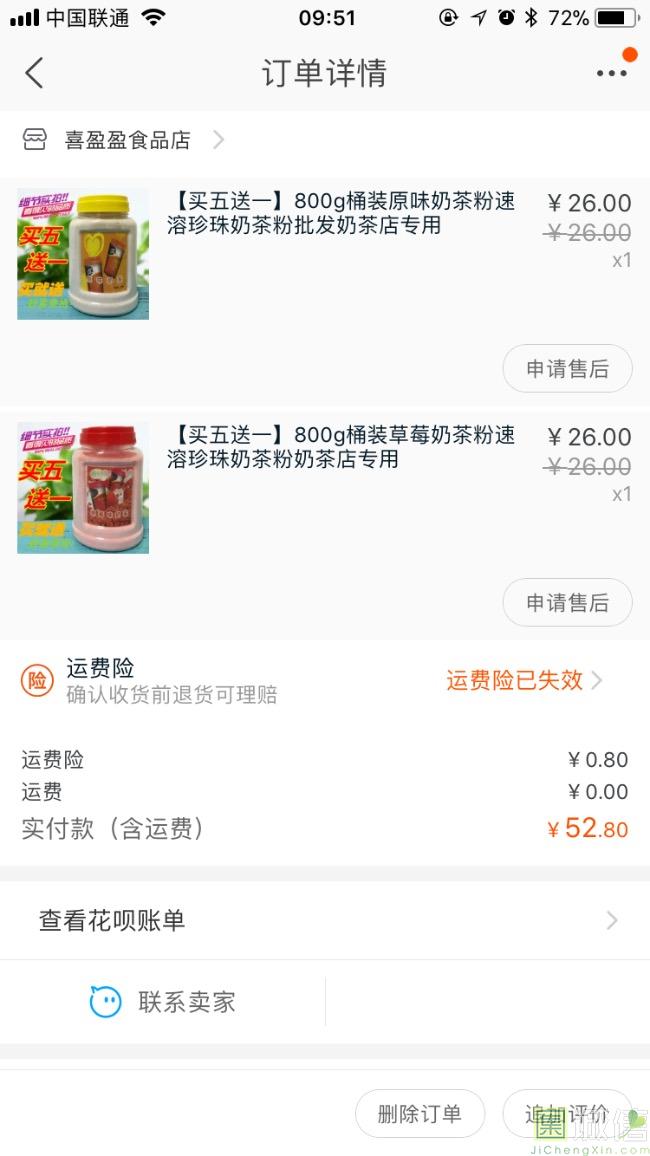The image size is (650, 1156).
Task: Open the three-dot more menu
Action: click(611, 73)
